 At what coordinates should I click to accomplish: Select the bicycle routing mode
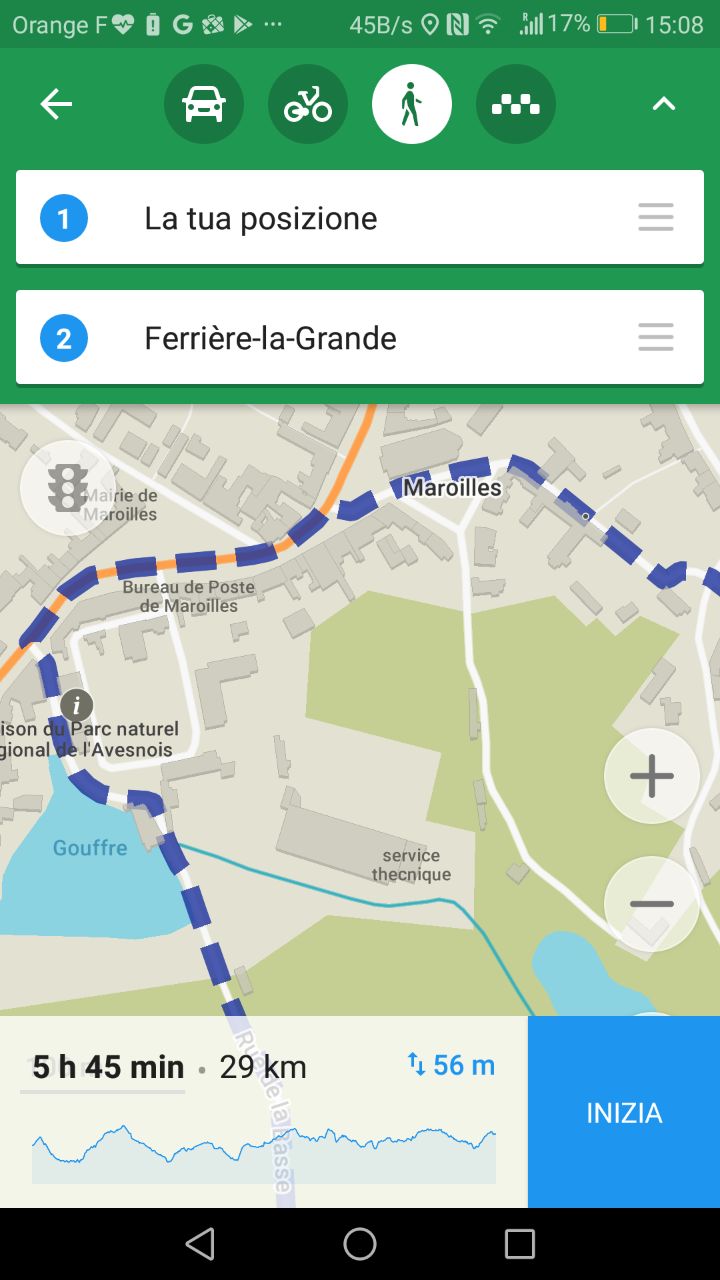[308, 104]
